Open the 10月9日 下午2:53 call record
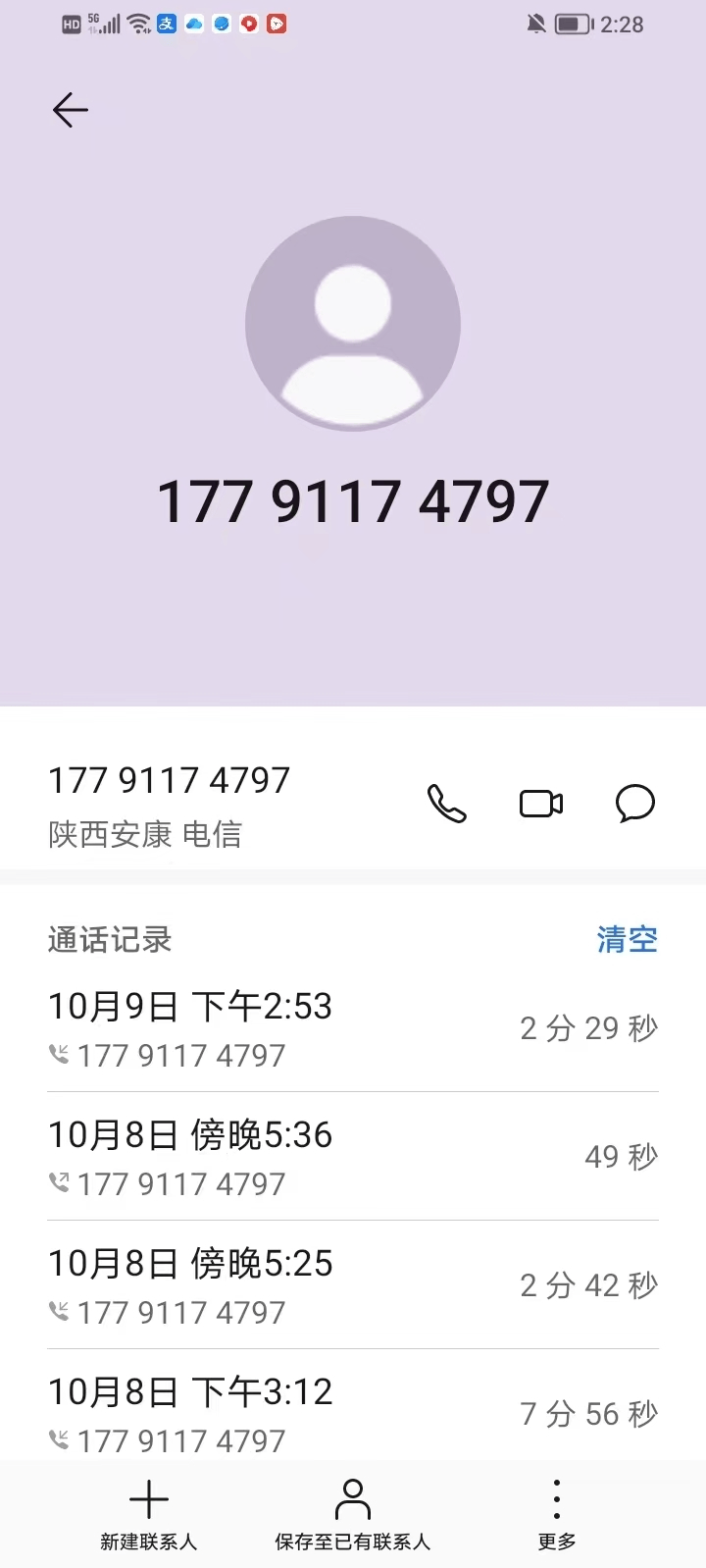The height and width of the screenshot is (1568, 706). point(353,1028)
